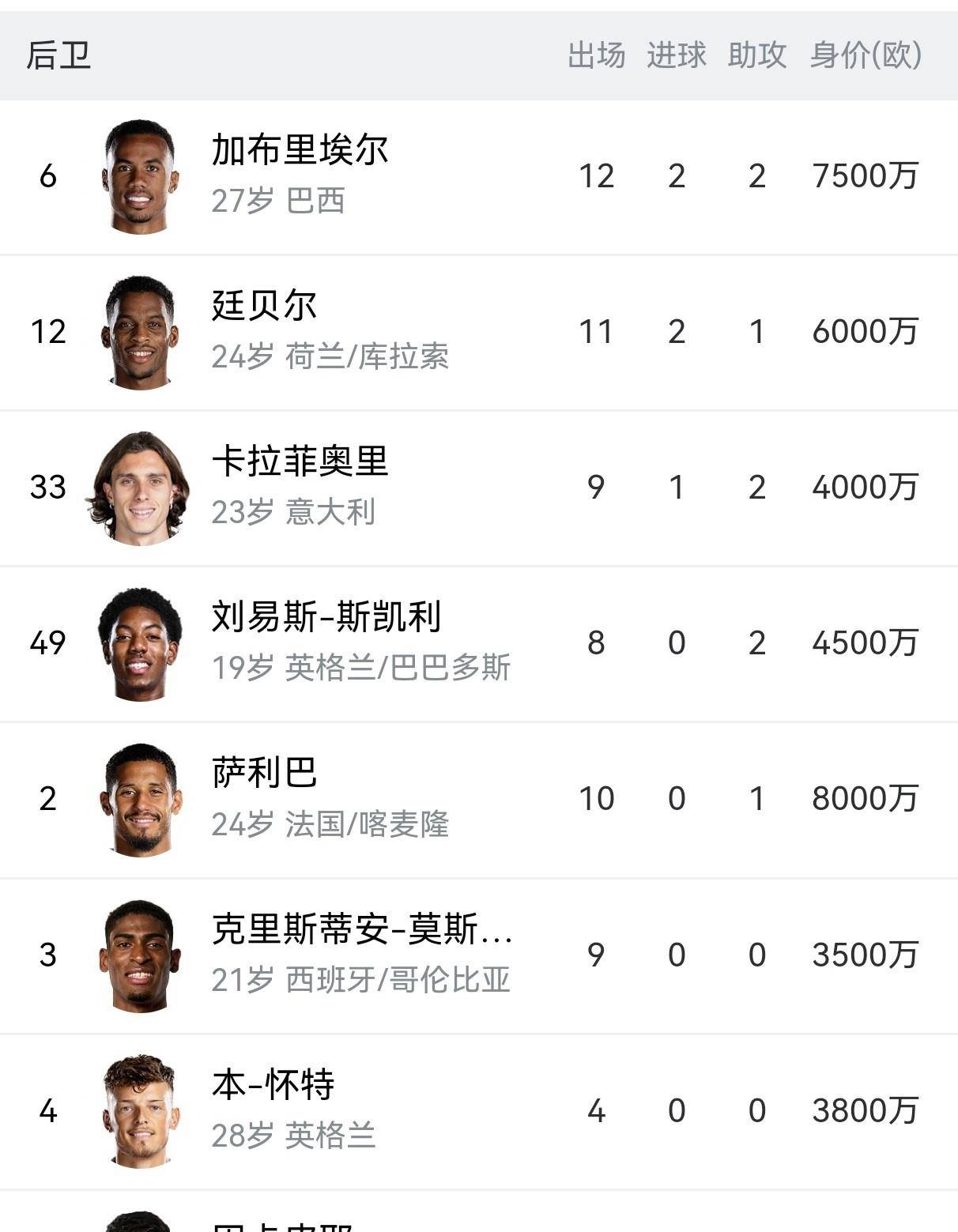Open 刘易斯-斯凯利's player page
This screenshot has width=958, height=1232.
[x=326, y=617]
